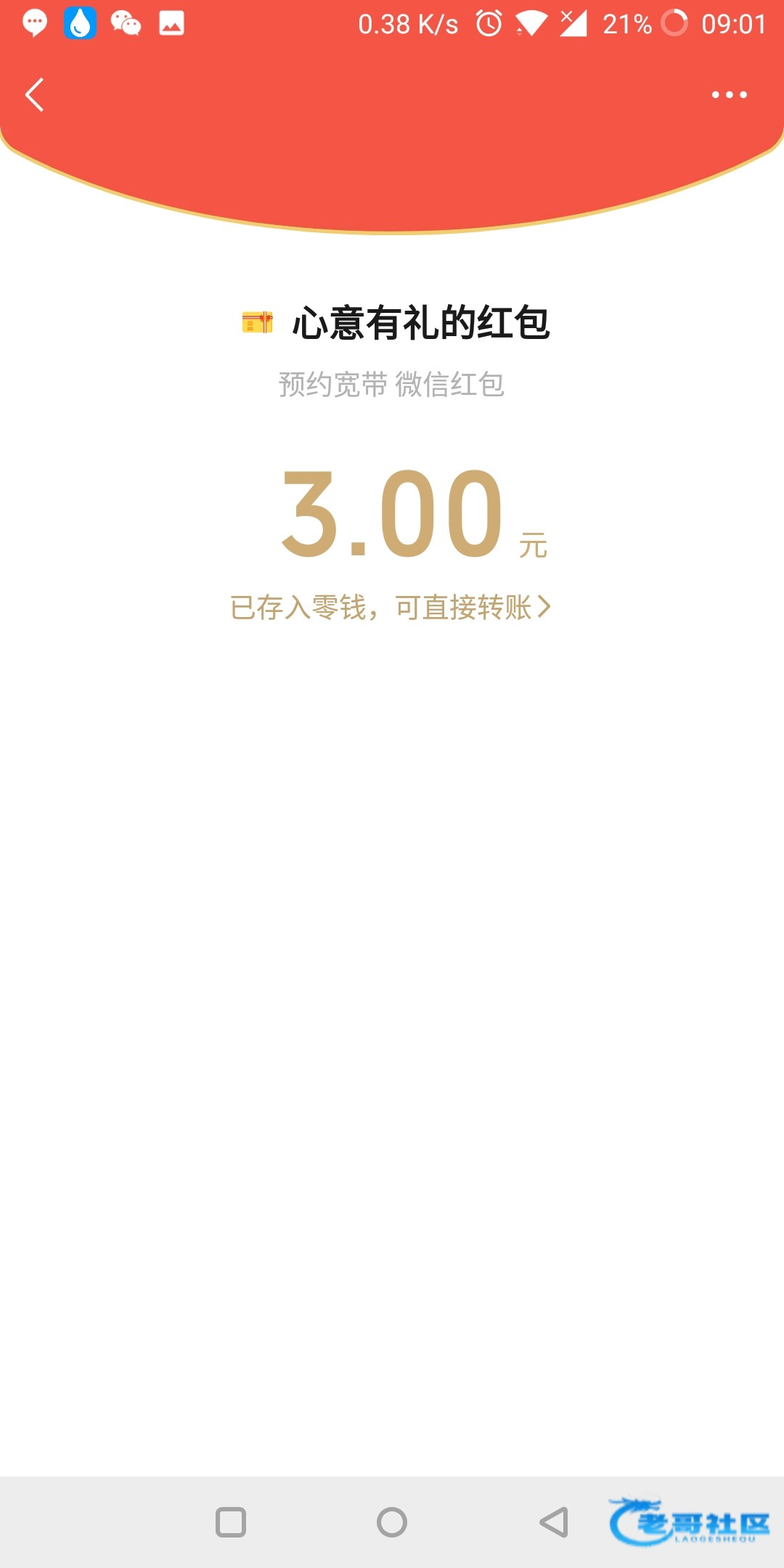784x1568 pixels.
Task: Open the 已存入零钱，可直接转账 link
Action: pyautogui.click(x=391, y=608)
